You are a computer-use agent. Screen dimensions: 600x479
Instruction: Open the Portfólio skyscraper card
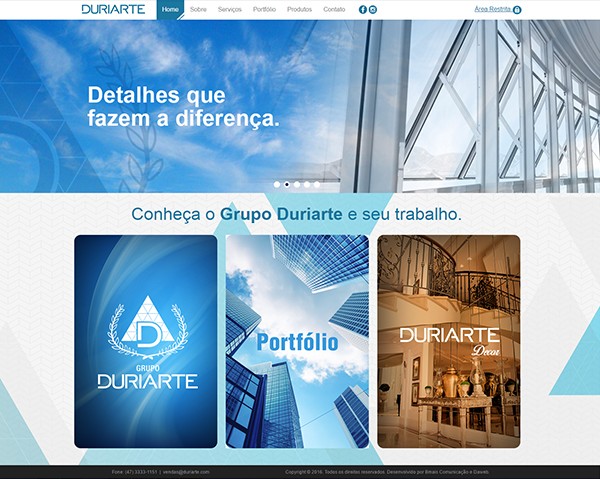click(x=297, y=341)
